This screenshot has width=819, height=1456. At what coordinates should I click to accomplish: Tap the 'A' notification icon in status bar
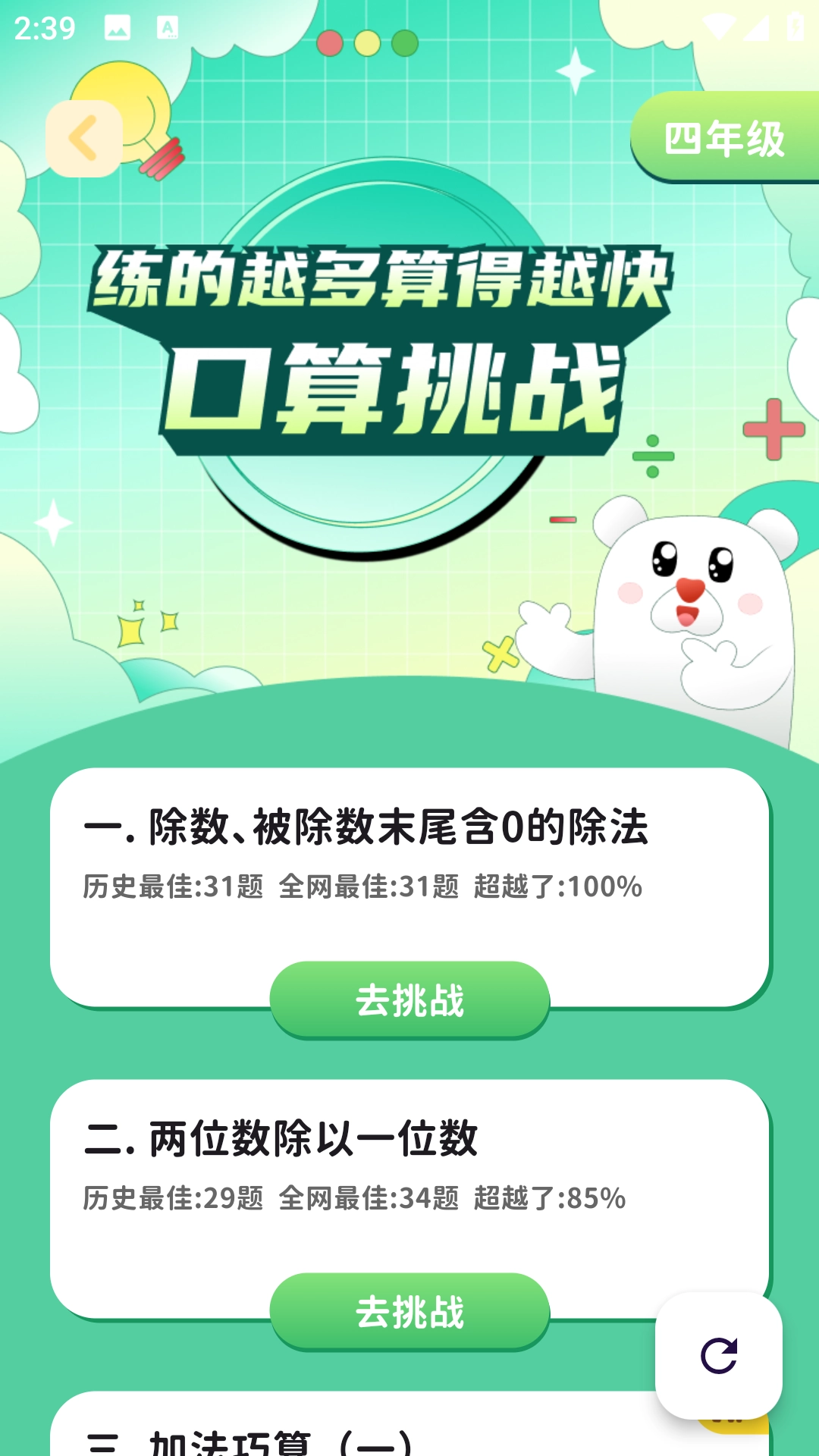(168, 27)
